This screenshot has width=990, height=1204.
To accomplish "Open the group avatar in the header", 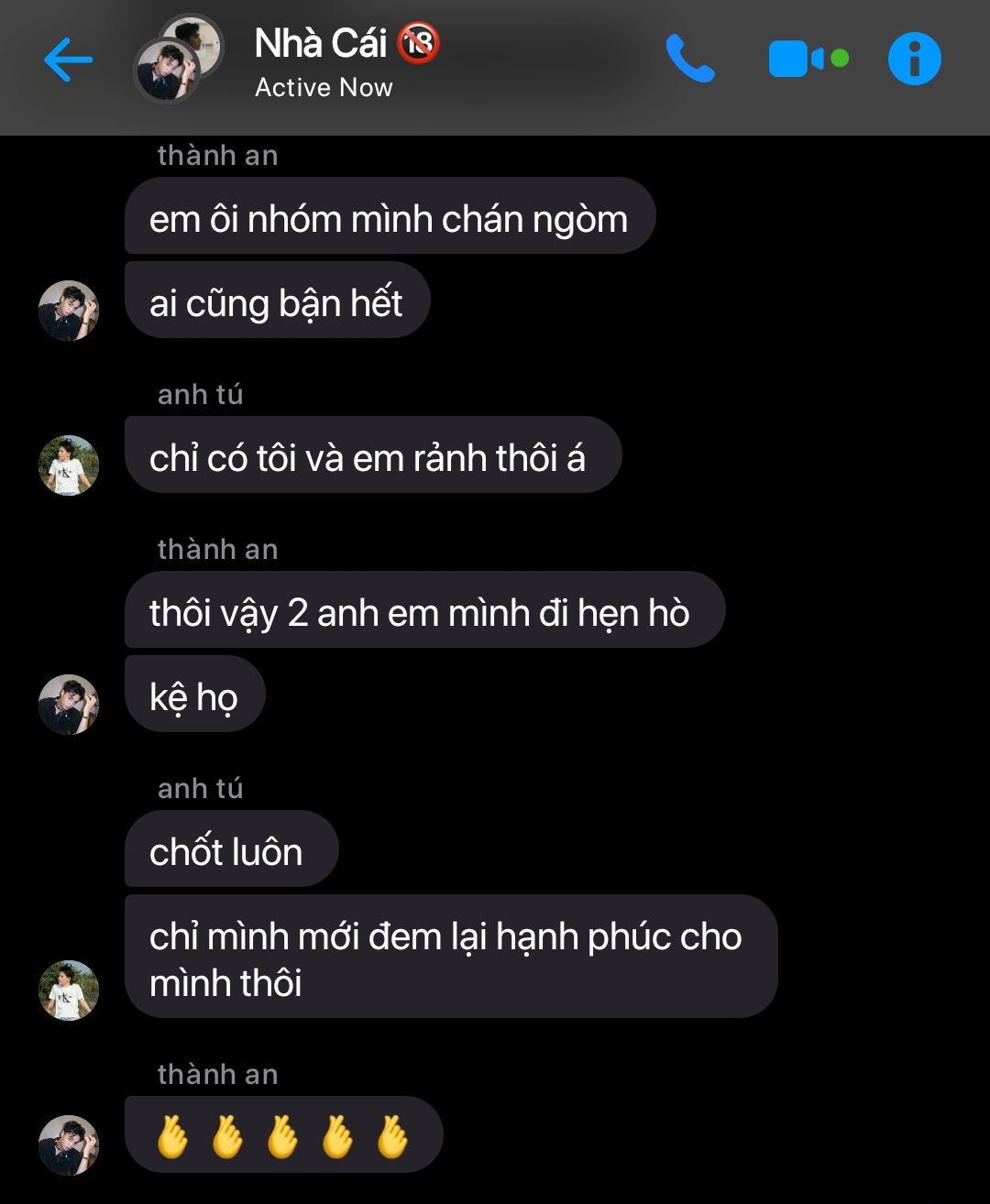I will (179, 59).
